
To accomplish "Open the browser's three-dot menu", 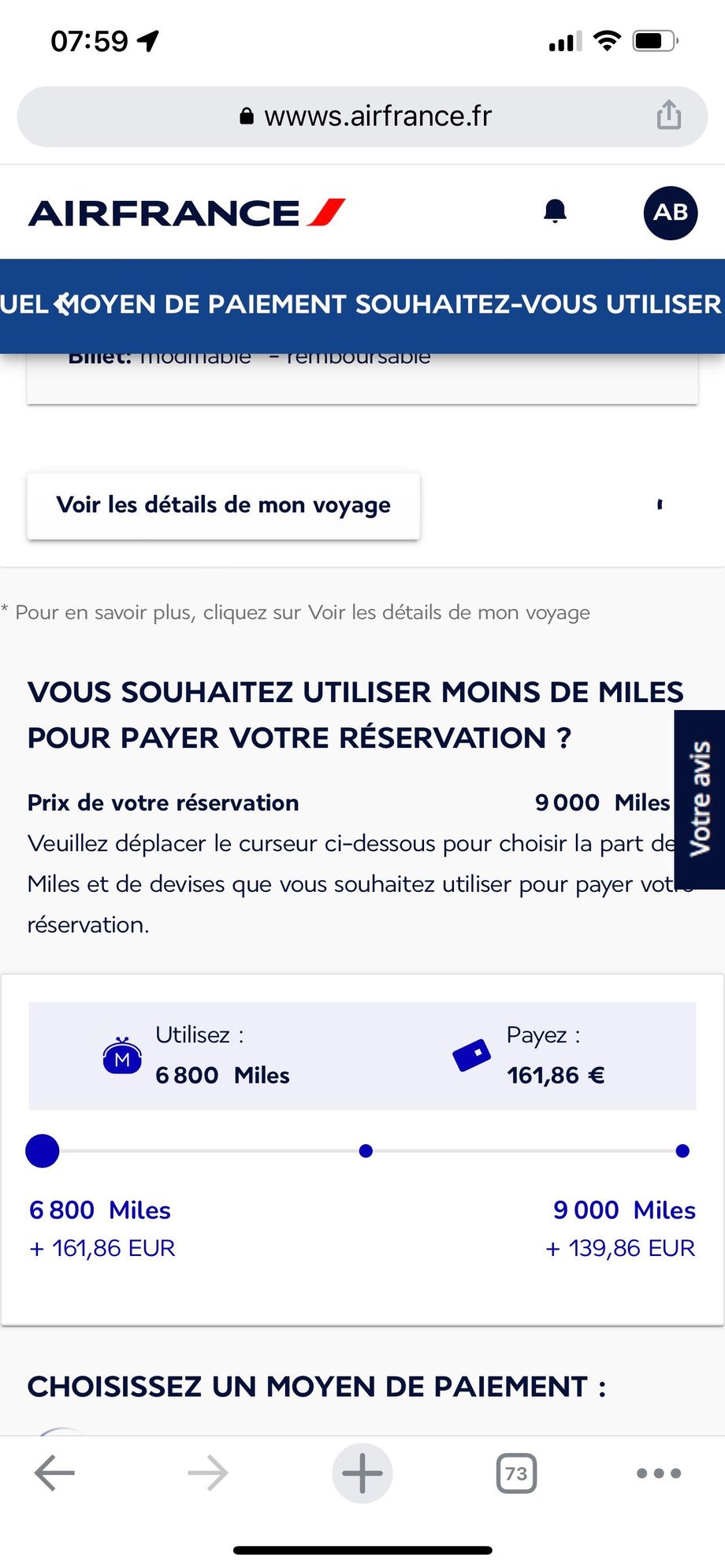I will 659,1473.
